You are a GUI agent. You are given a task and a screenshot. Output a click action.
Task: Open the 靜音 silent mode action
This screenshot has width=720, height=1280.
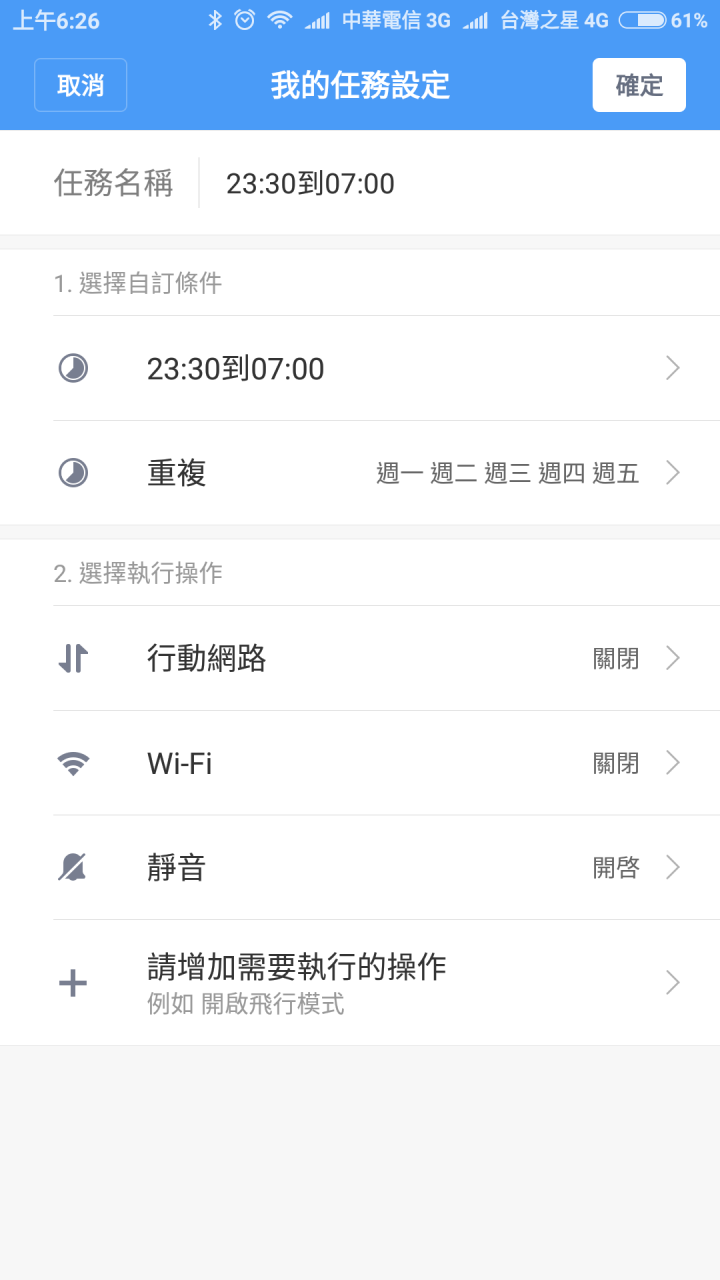[360, 867]
